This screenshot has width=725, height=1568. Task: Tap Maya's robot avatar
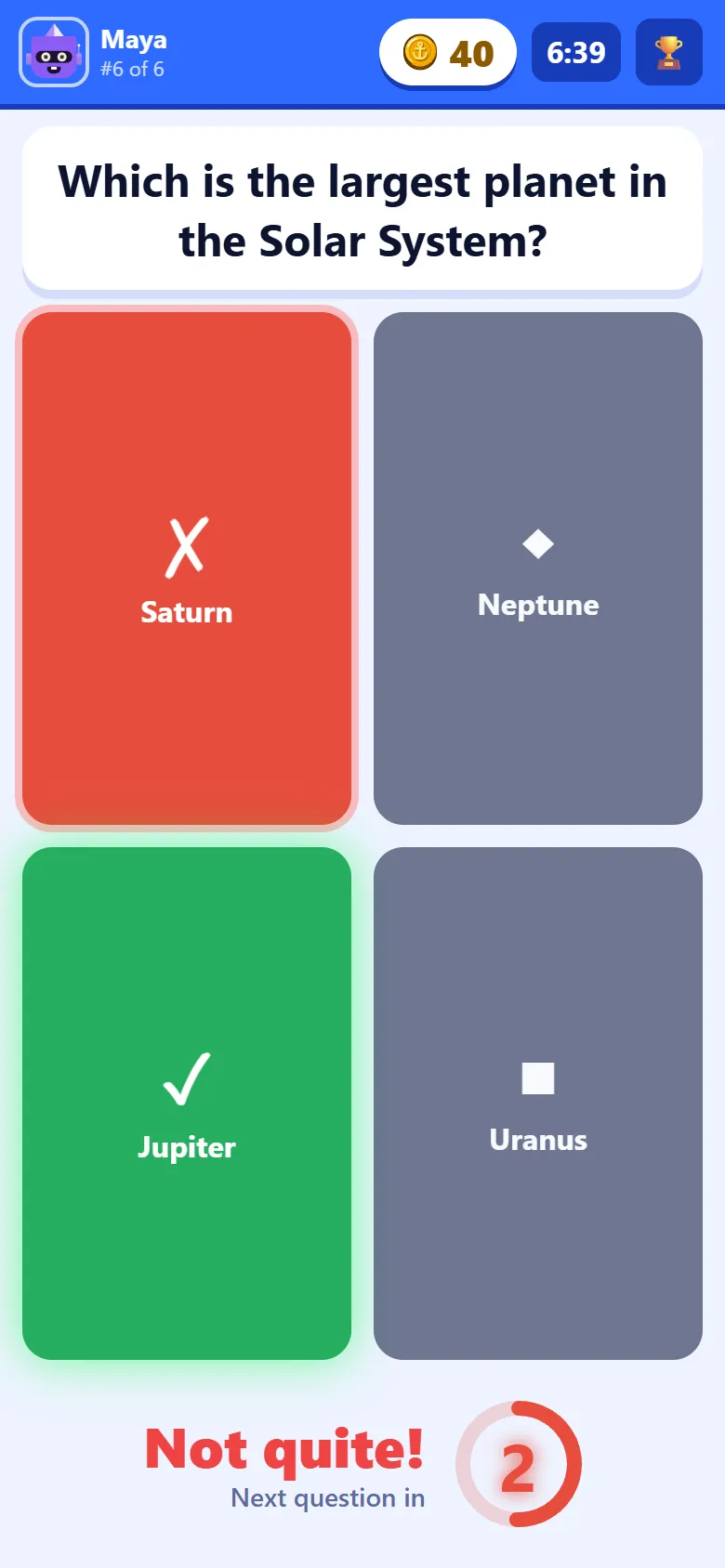click(x=54, y=52)
